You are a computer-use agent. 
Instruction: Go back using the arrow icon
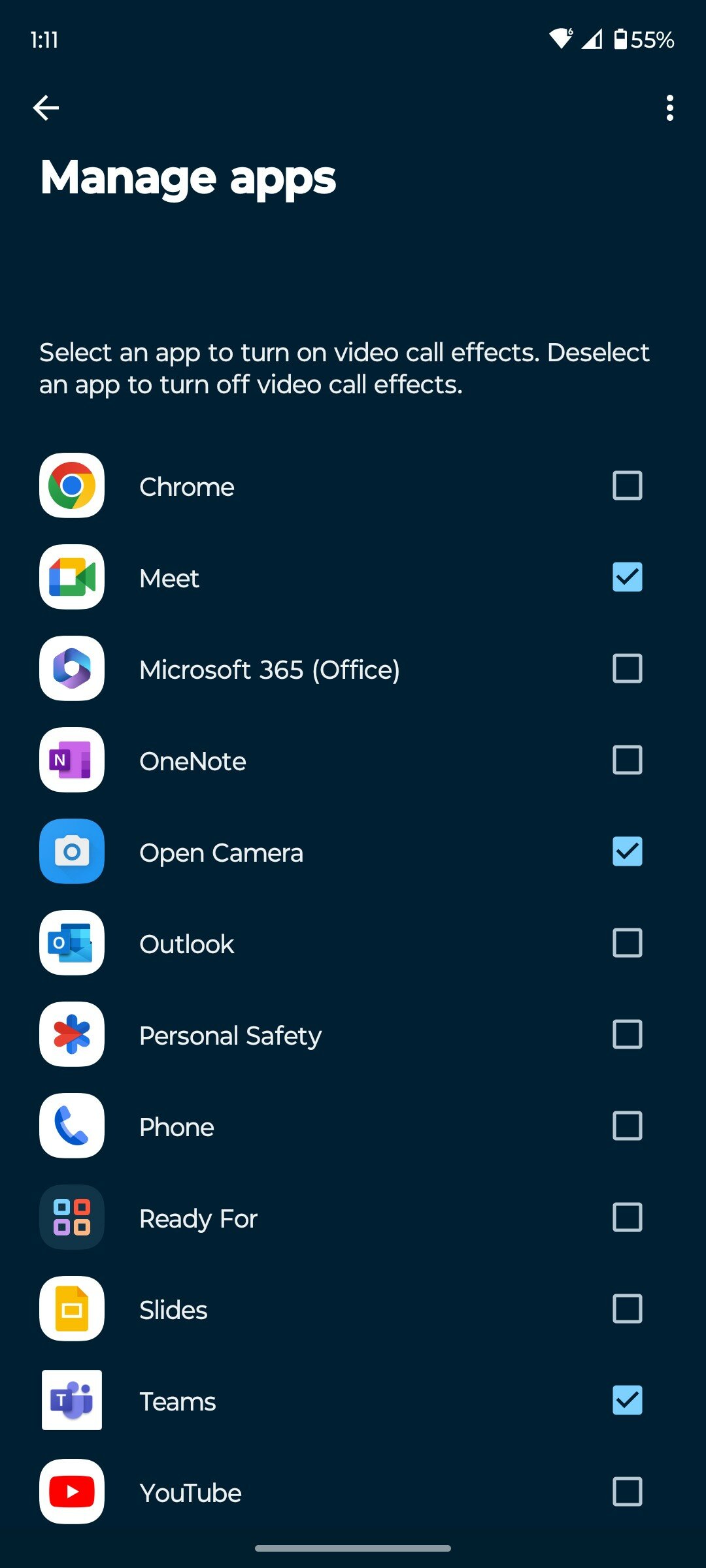click(x=46, y=108)
